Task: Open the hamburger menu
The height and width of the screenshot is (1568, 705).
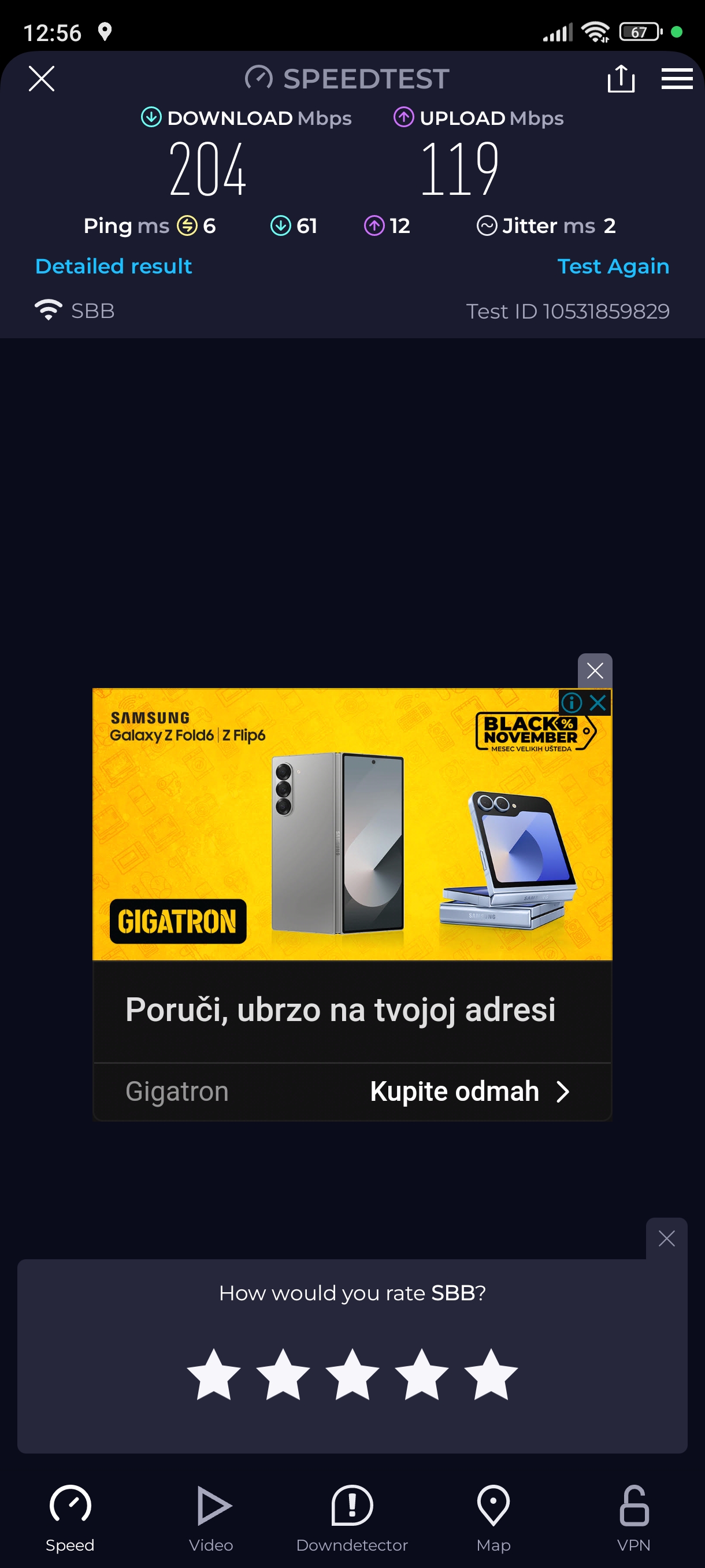Action: (x=677, y=79)
